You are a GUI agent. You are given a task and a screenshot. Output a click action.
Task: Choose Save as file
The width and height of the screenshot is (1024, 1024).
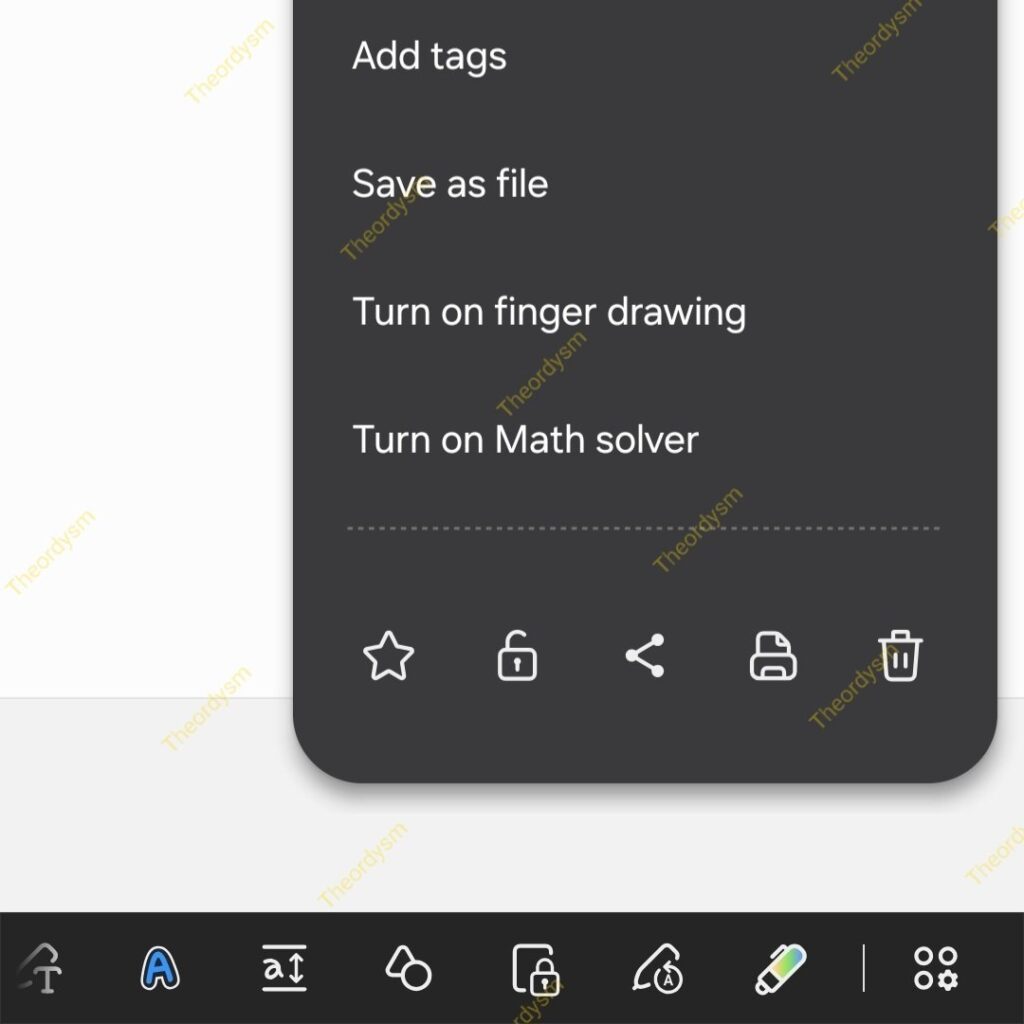[450, 184]
